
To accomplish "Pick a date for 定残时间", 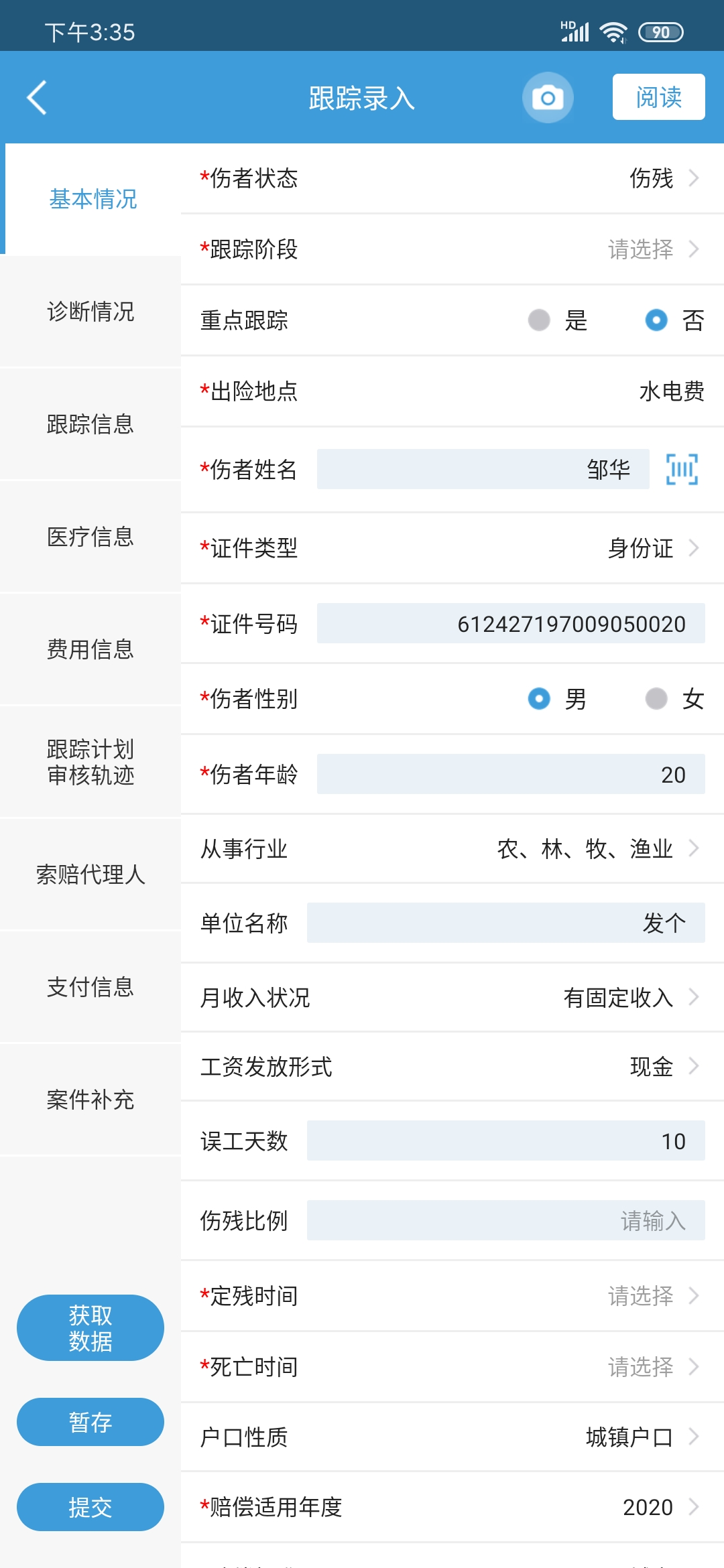I will [x=452, y=1296].
